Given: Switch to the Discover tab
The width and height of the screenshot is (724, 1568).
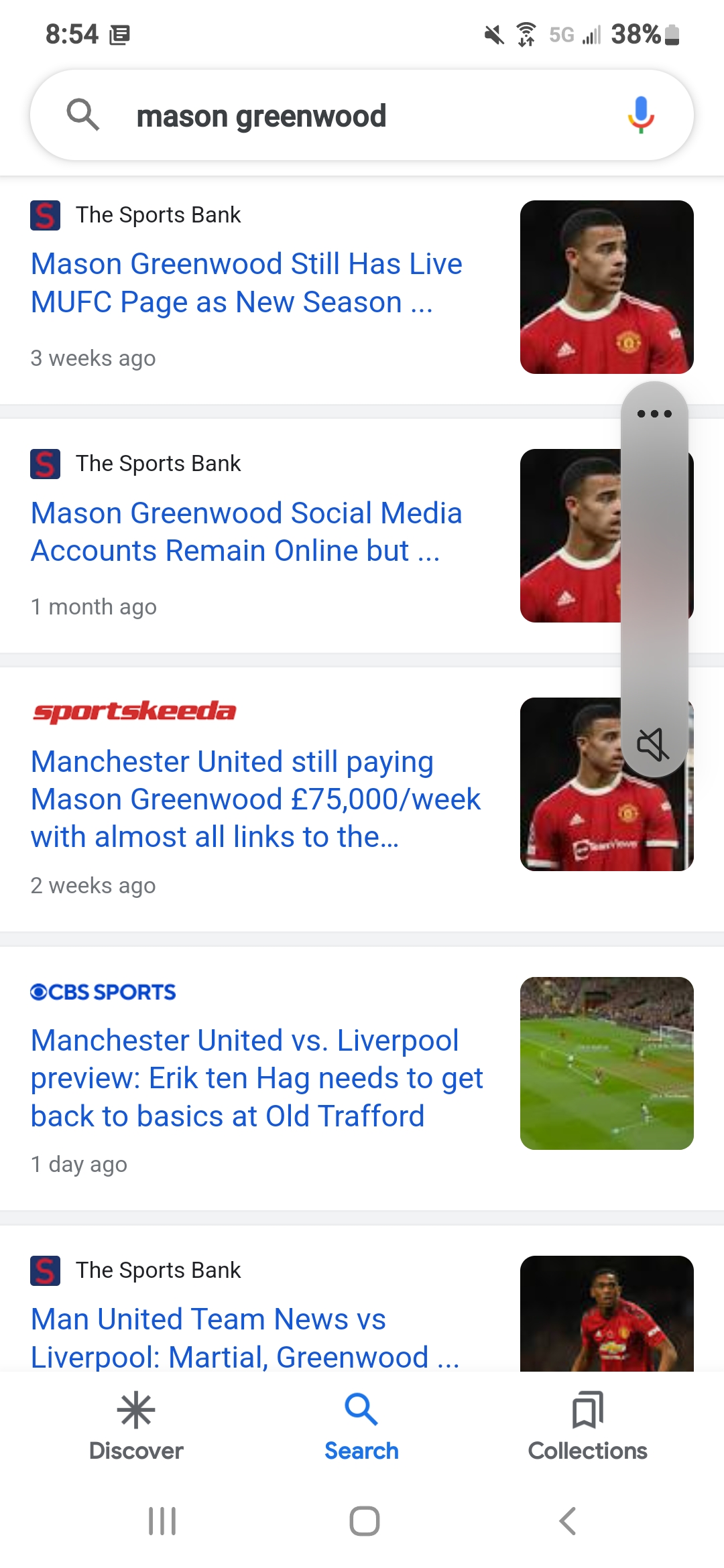Looking at the screenshot, I should coord(136,1426).
